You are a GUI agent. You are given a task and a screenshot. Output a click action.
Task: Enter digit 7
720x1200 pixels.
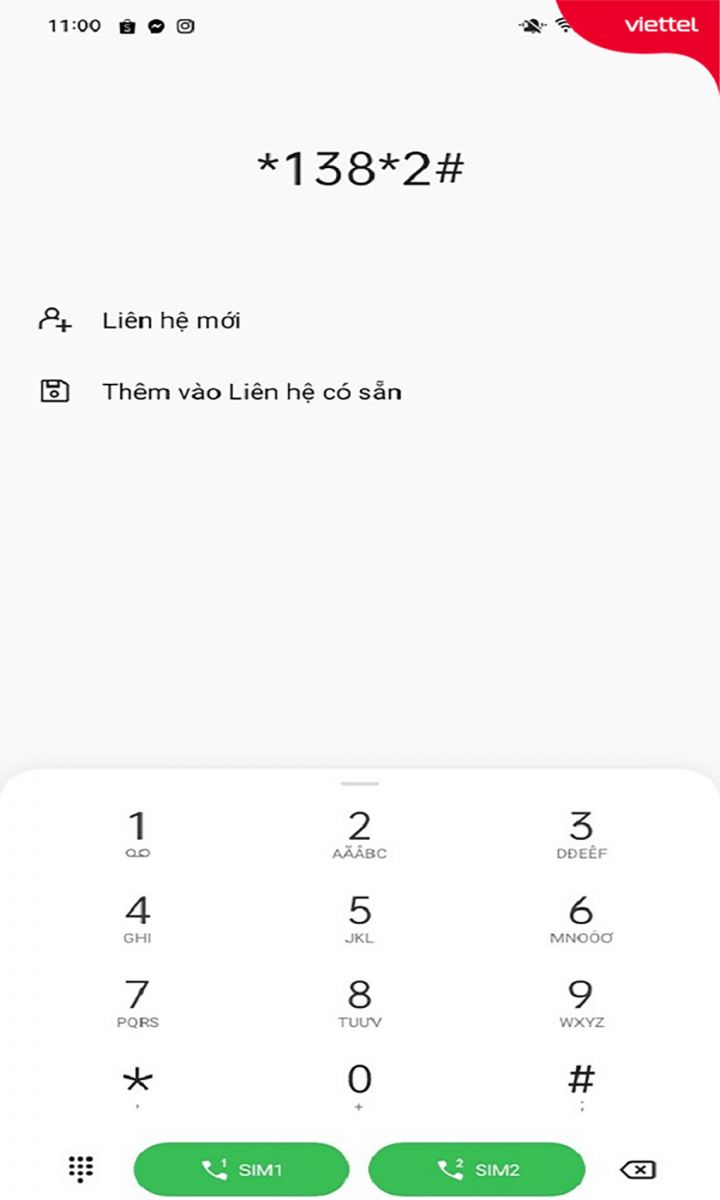tap(138, 1003)
